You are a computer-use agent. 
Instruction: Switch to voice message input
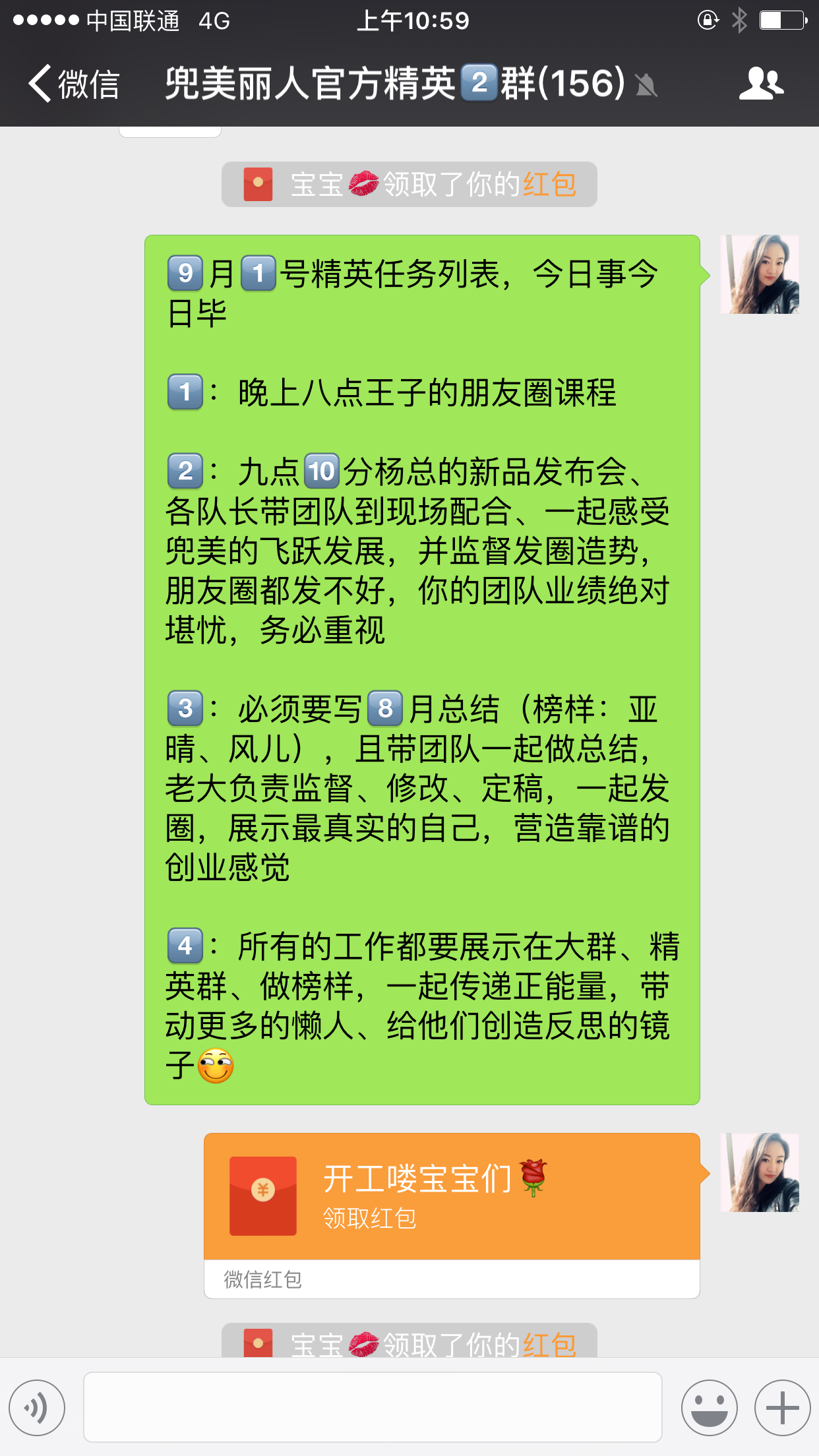click(37, 1408)
